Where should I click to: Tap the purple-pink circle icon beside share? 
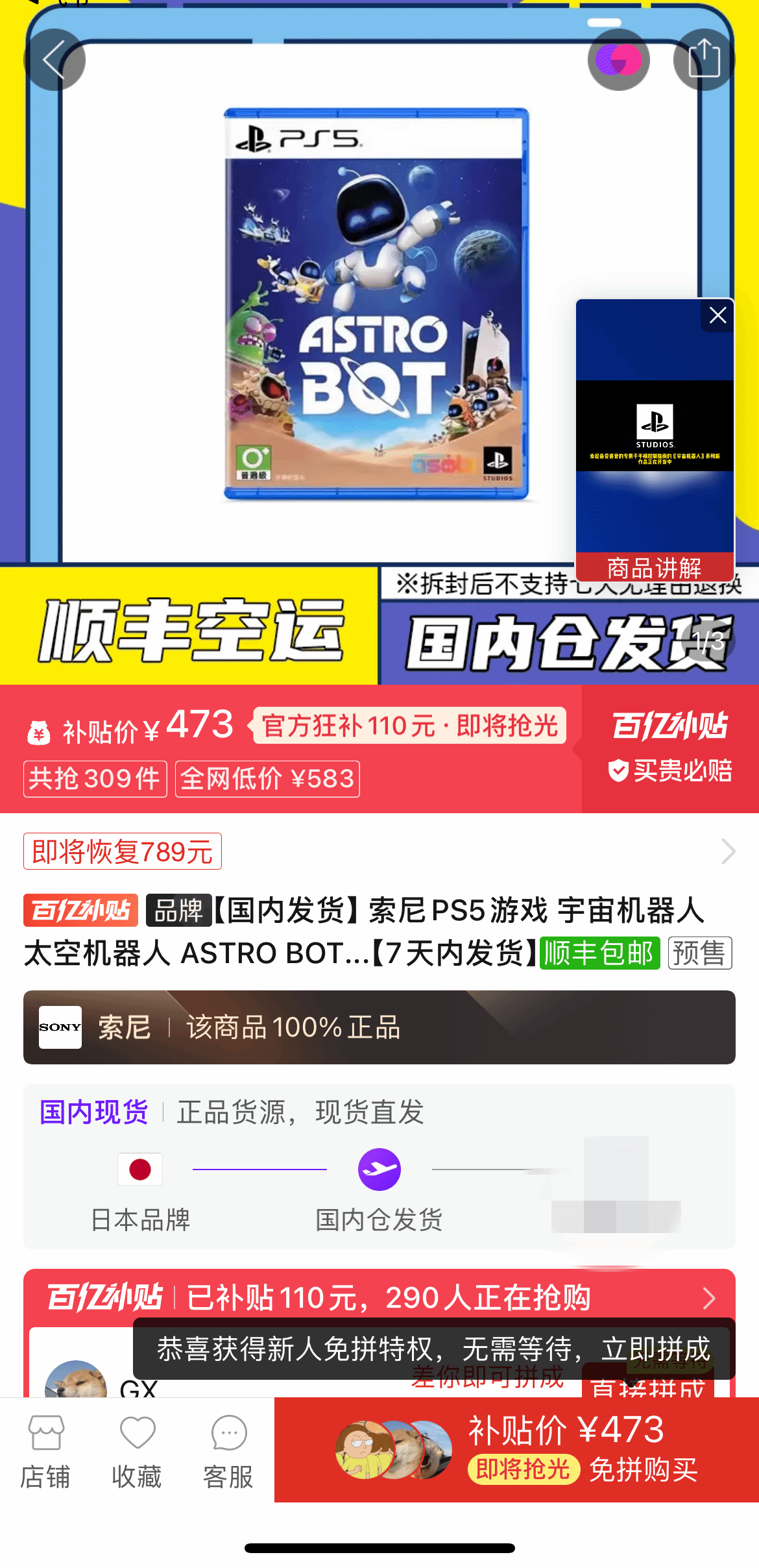(618, 60)
